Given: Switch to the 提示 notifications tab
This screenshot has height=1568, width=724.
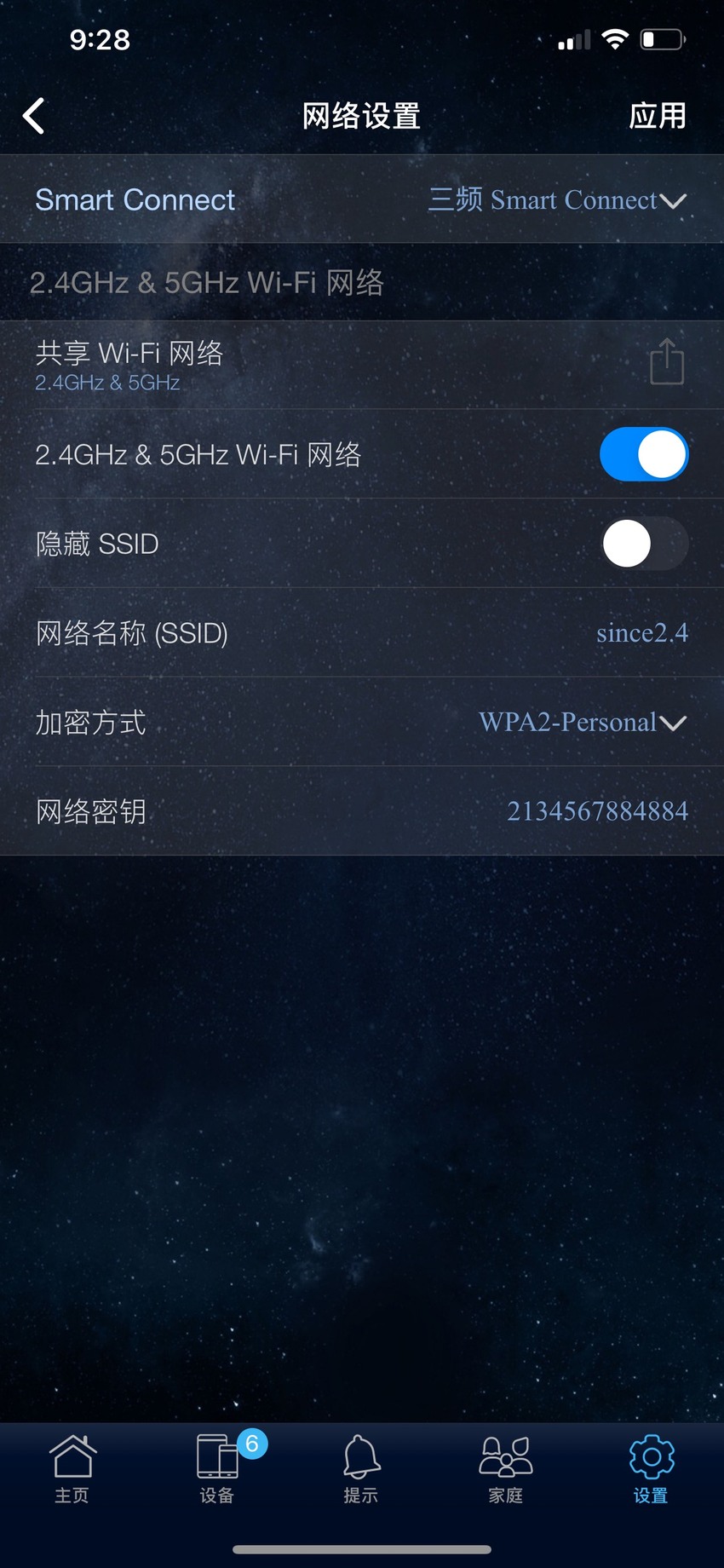Looking at the screenshot, I should (x=361, y=1469).
